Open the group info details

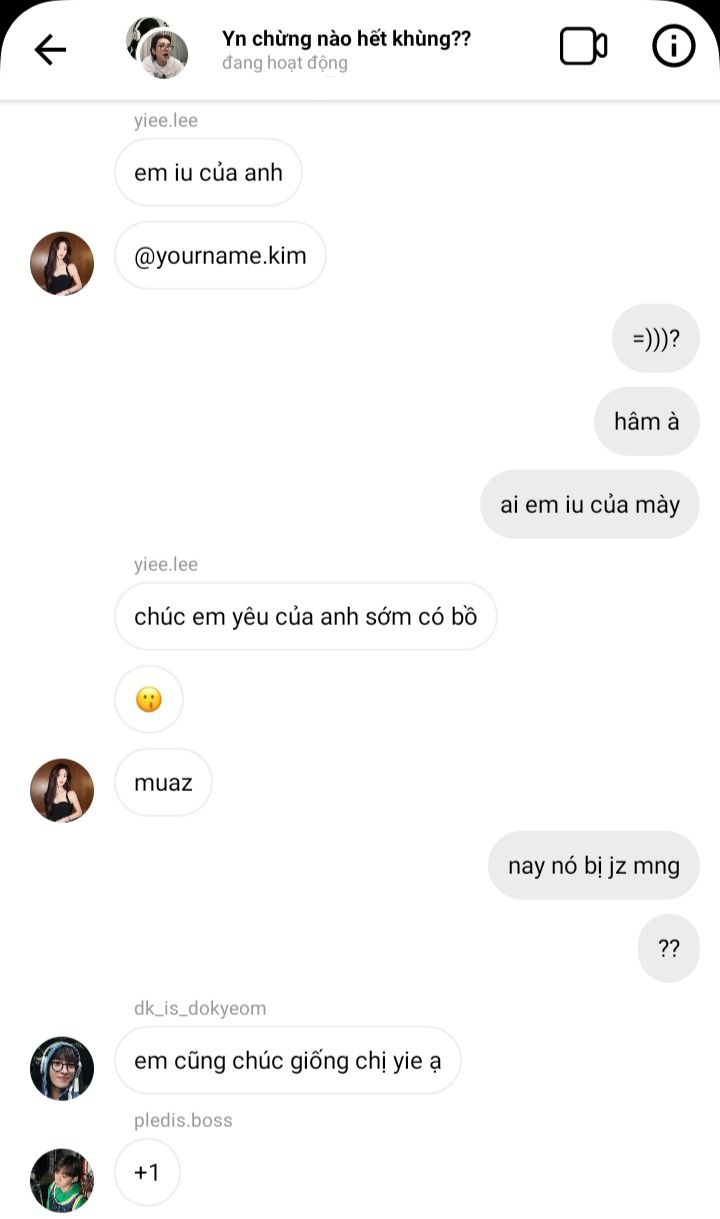(673, 47)
